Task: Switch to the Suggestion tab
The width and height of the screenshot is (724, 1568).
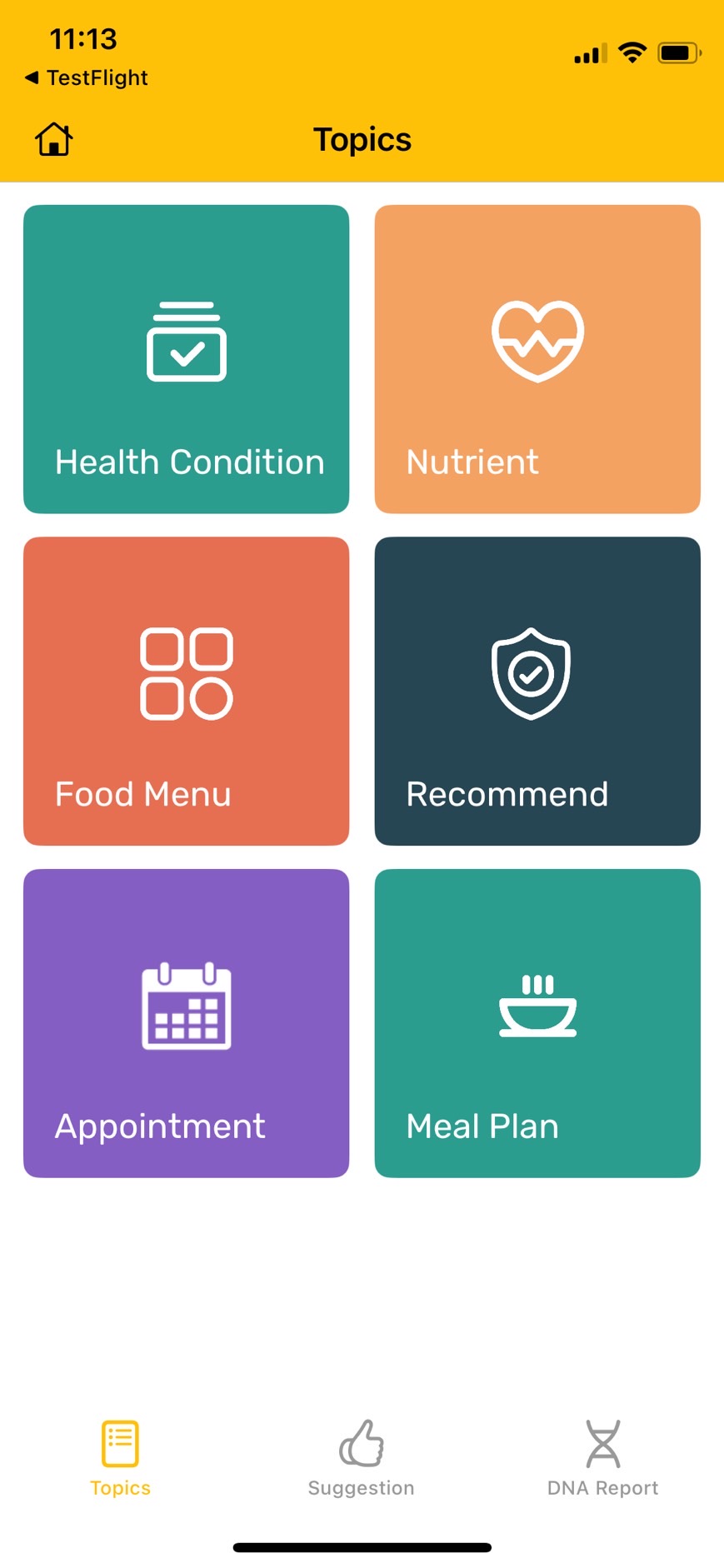Action: (x=361, y=1458)
